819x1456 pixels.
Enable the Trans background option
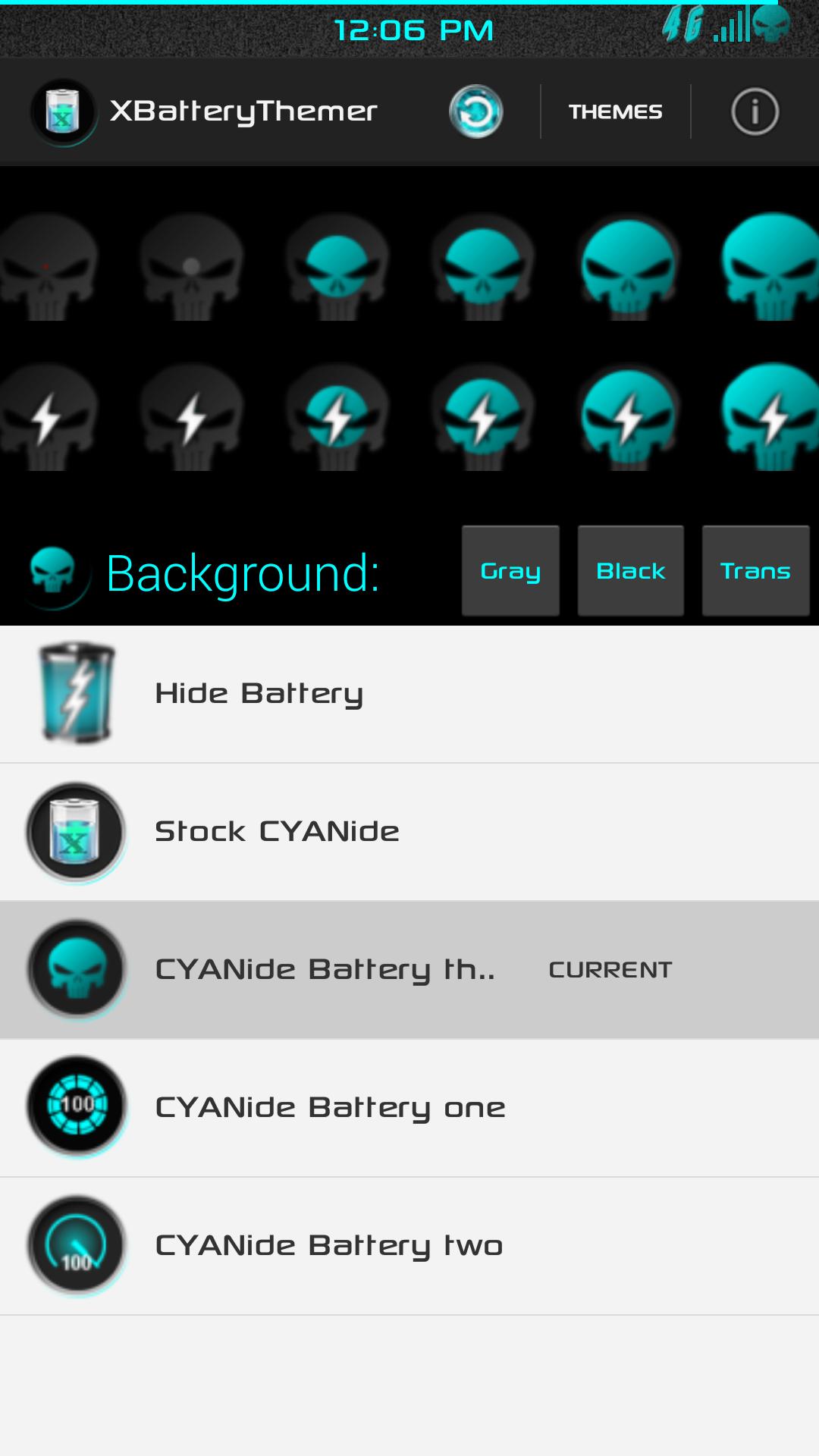pyautogui.click(x=755, y=570)
